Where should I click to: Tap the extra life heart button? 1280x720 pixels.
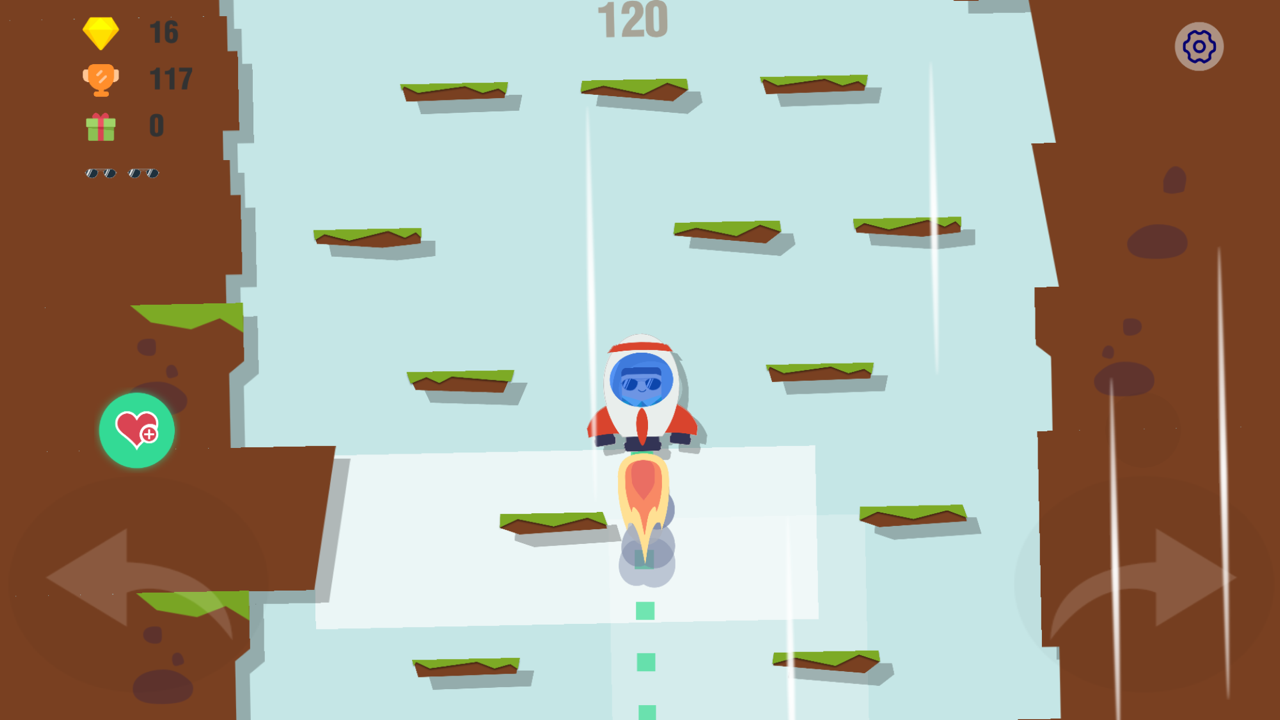[x=137, y=430]
